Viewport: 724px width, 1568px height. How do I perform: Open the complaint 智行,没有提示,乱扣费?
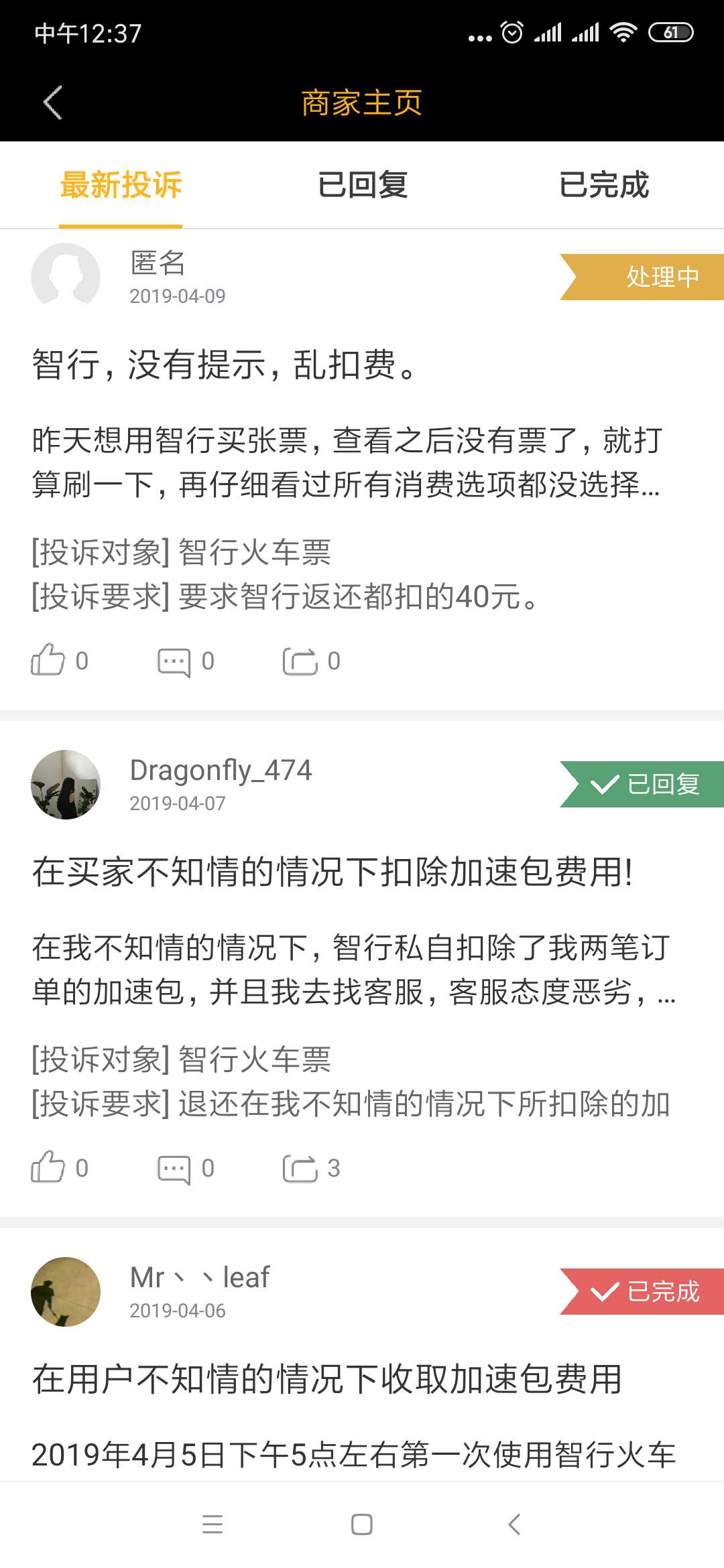tap(225, 365)
